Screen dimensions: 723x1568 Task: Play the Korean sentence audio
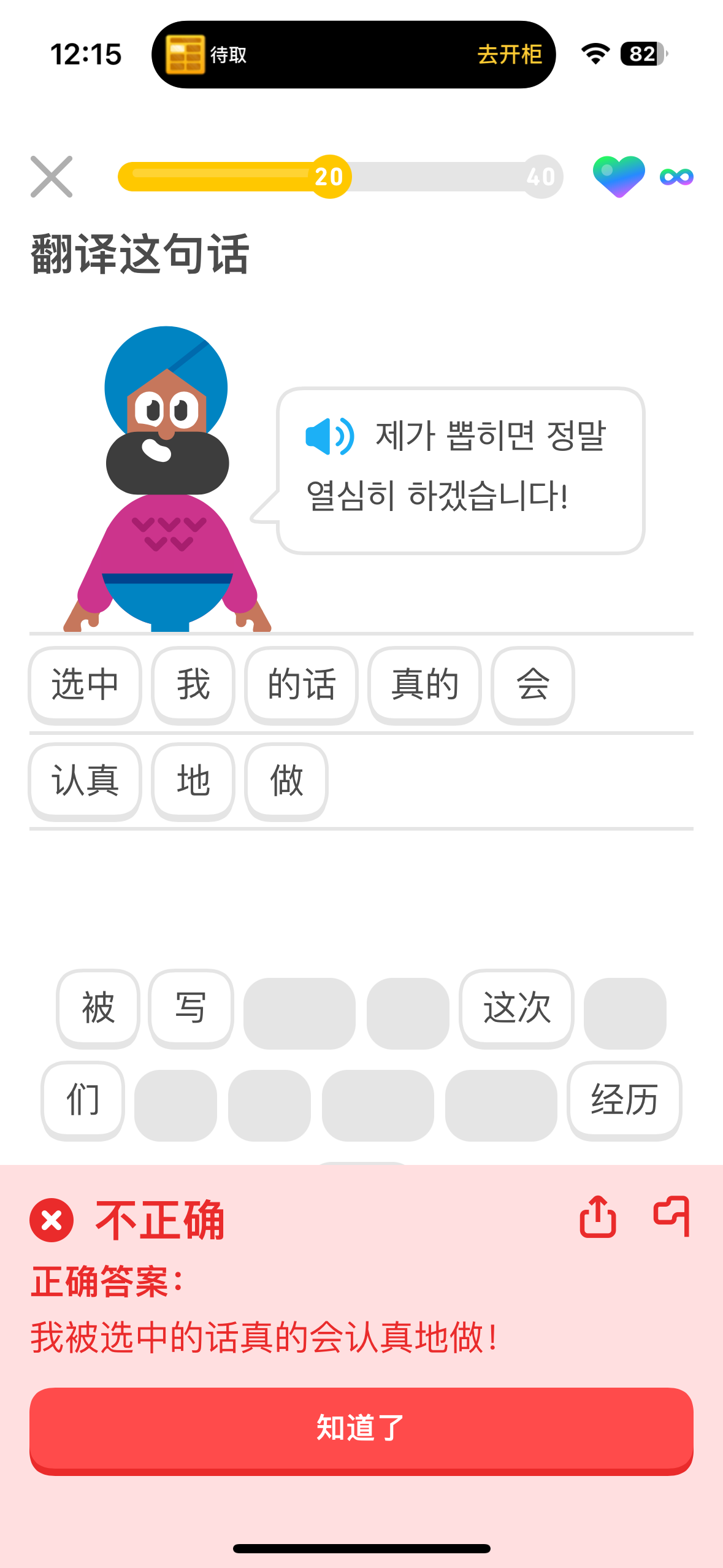pyautogui.click(x=330, y=436)
